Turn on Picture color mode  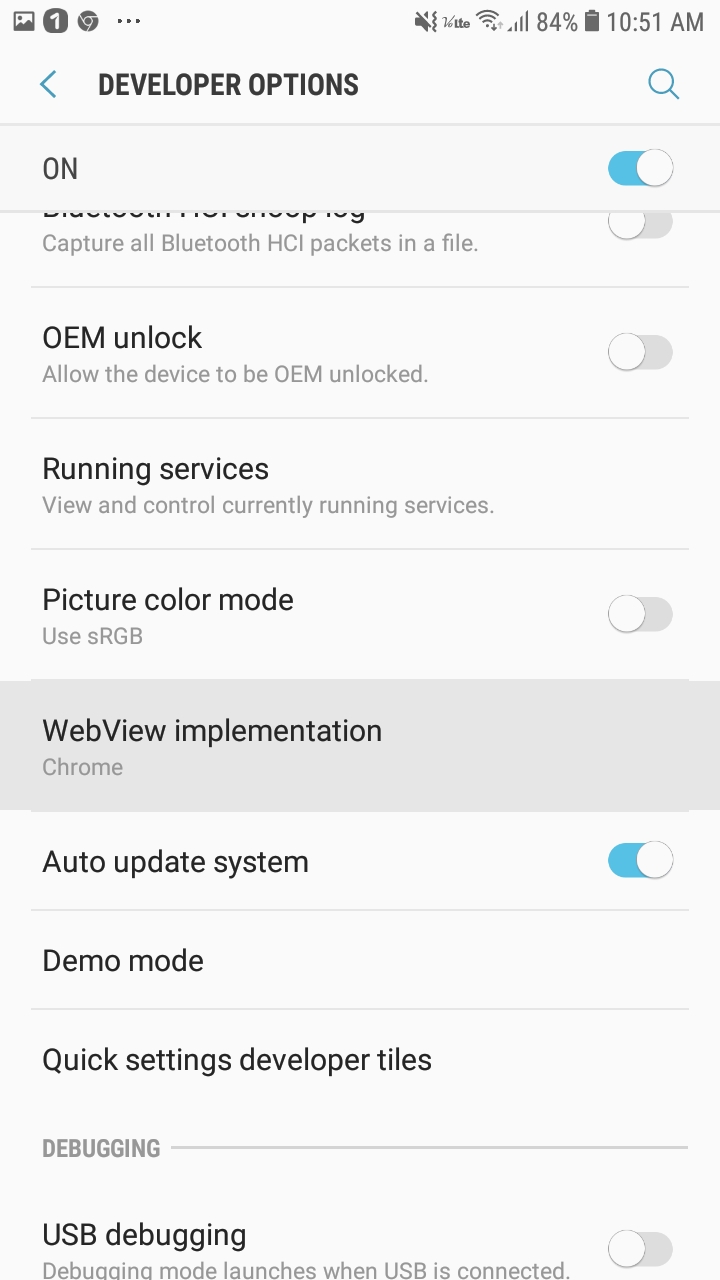tap(640, 614)
